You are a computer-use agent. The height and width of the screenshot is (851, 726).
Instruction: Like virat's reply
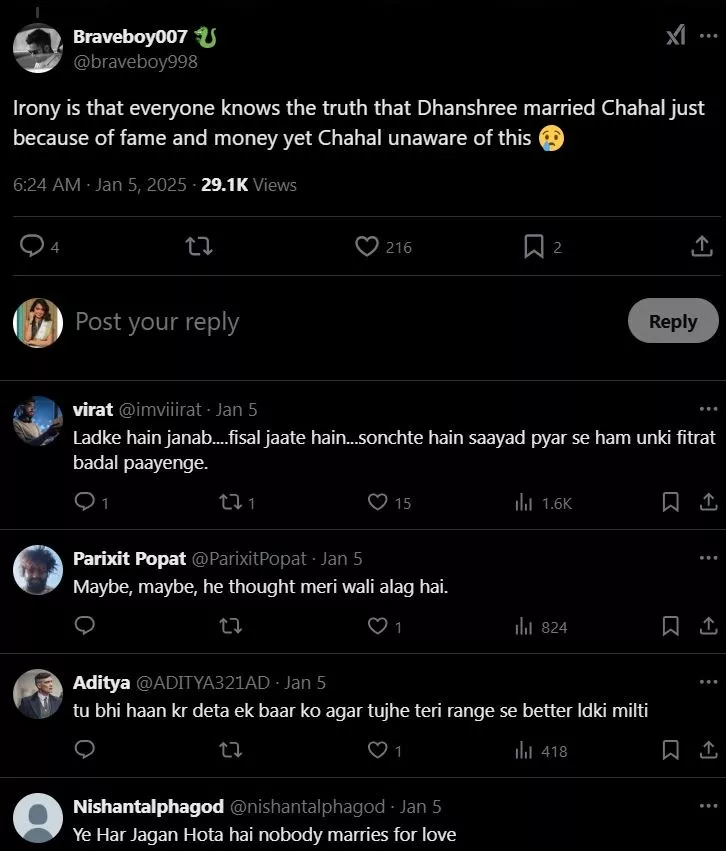pos(378,502)
